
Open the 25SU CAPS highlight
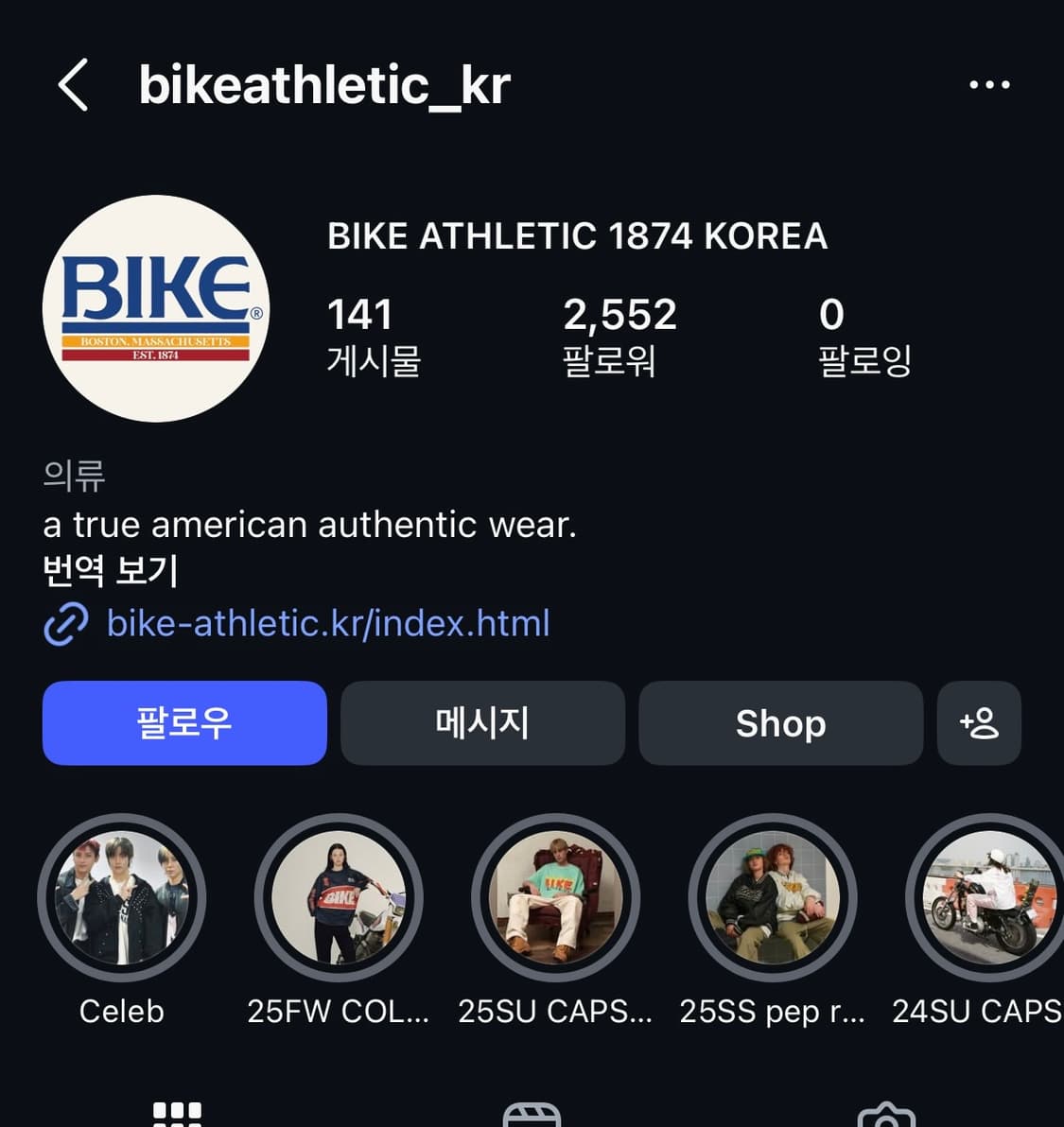tap(556, 898)
